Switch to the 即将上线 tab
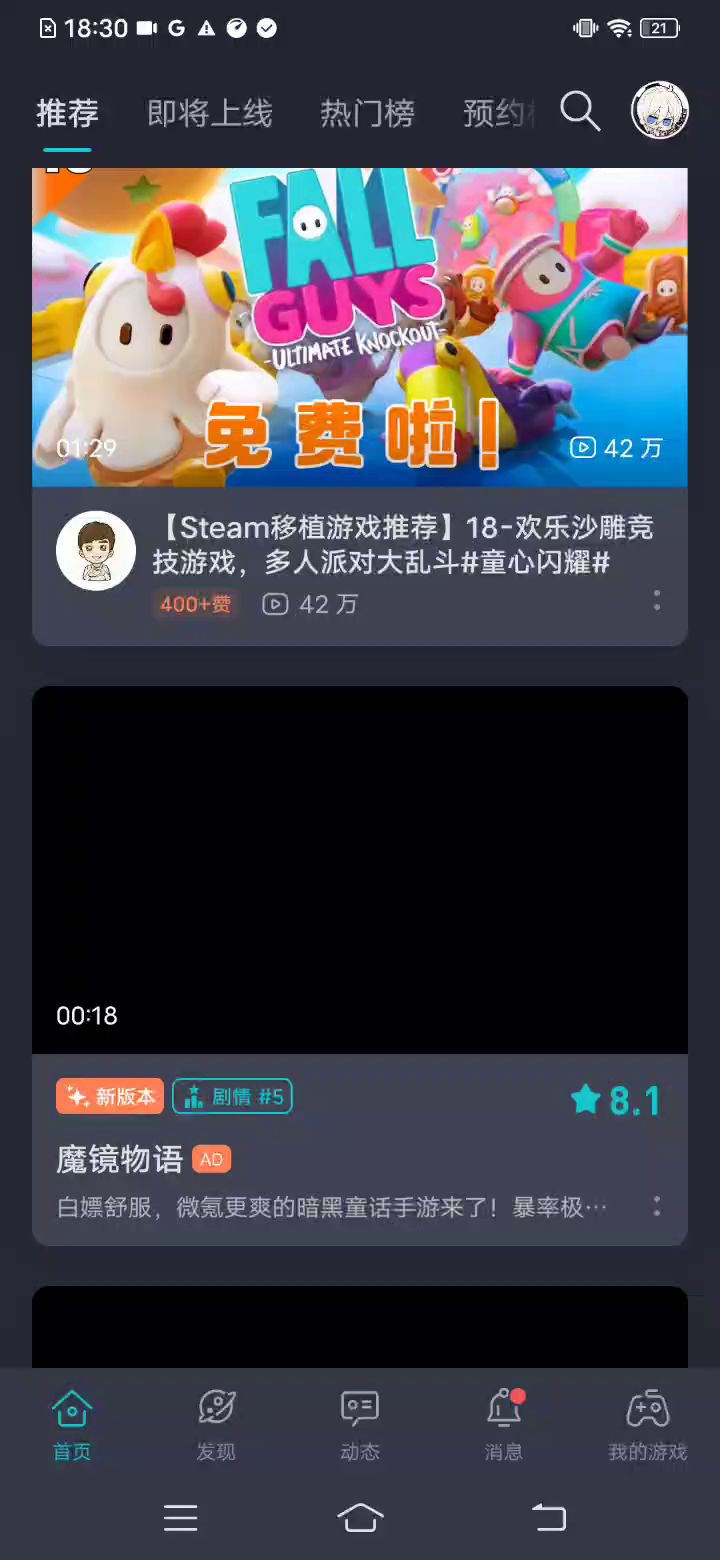 tap(209, 114)
